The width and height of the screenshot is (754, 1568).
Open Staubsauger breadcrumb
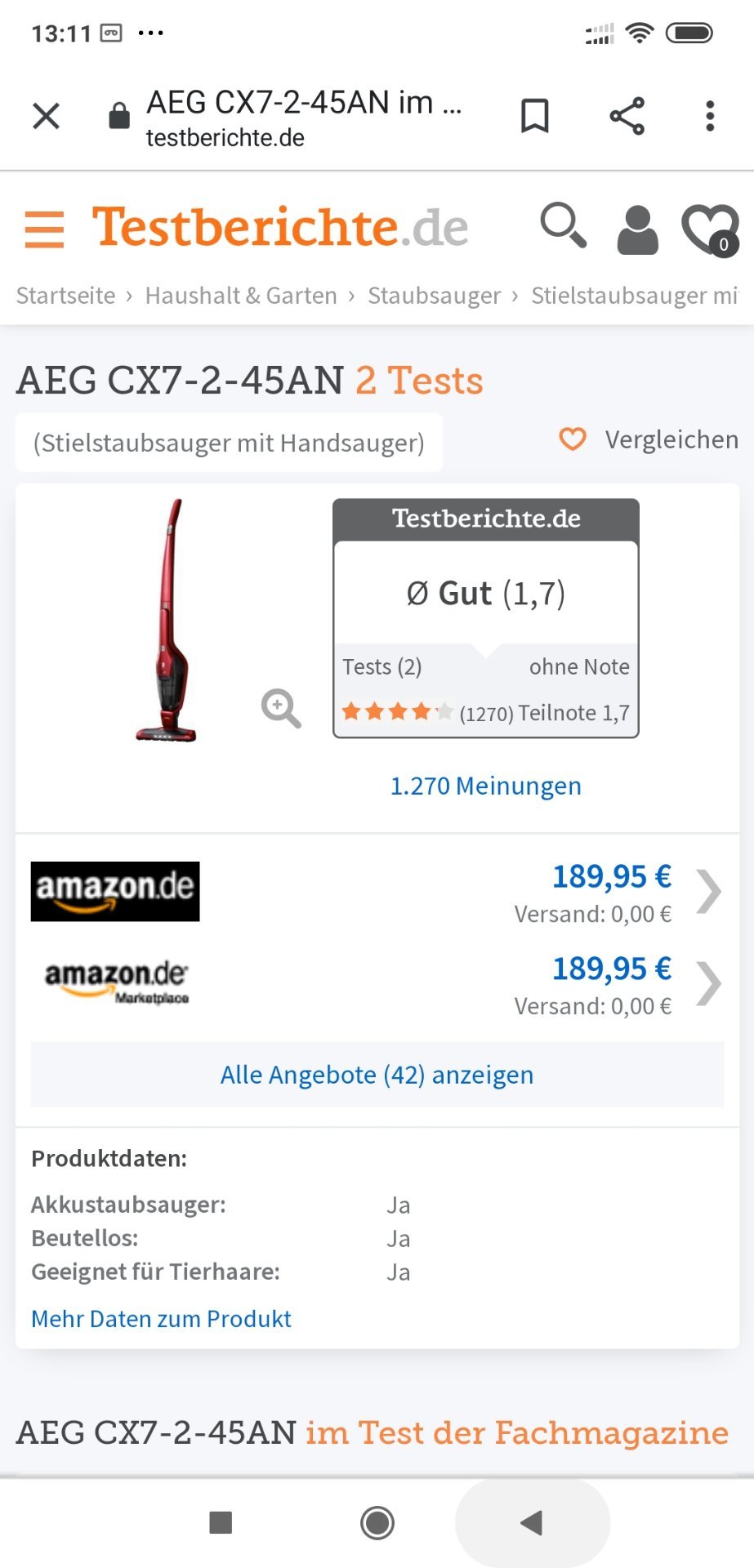(434, 295)
